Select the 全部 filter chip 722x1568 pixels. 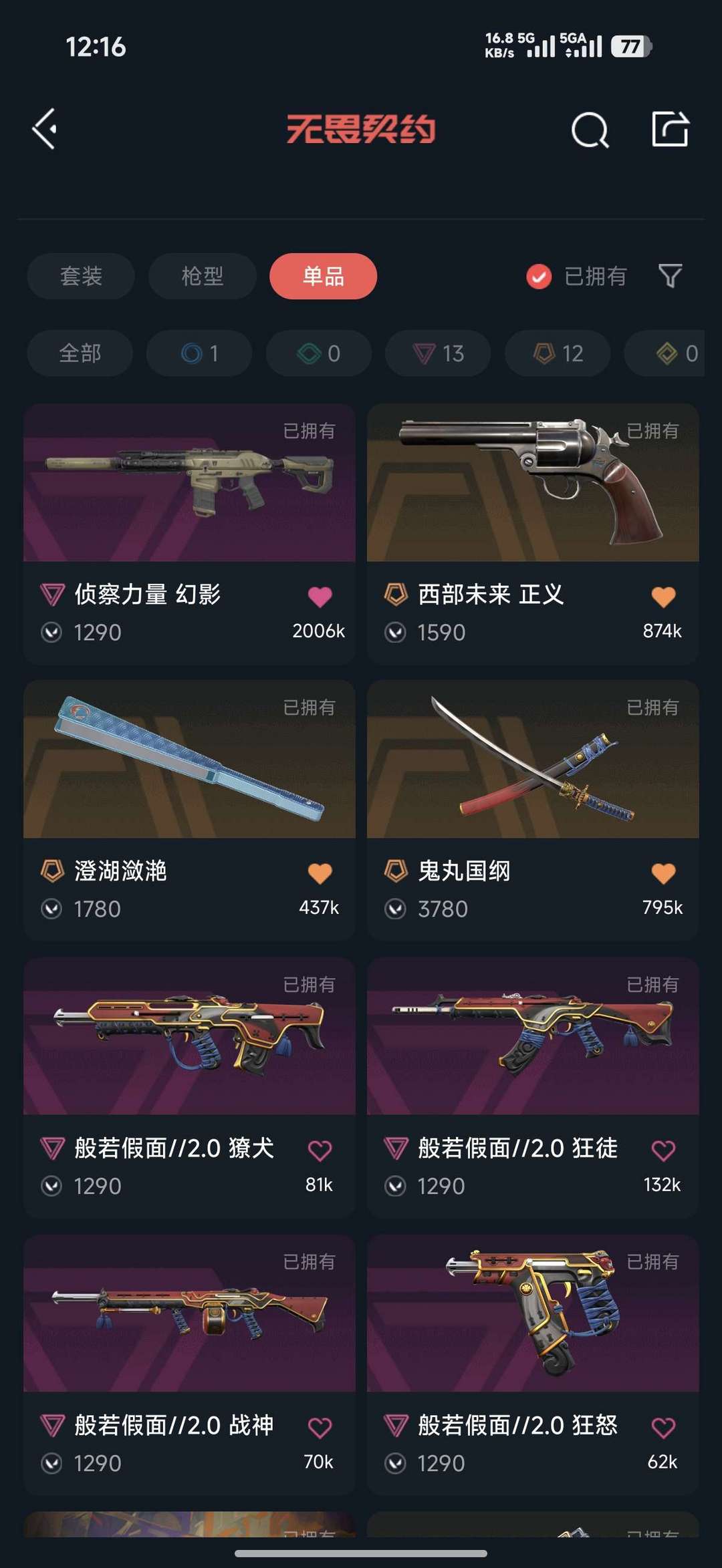pos(80,353)
